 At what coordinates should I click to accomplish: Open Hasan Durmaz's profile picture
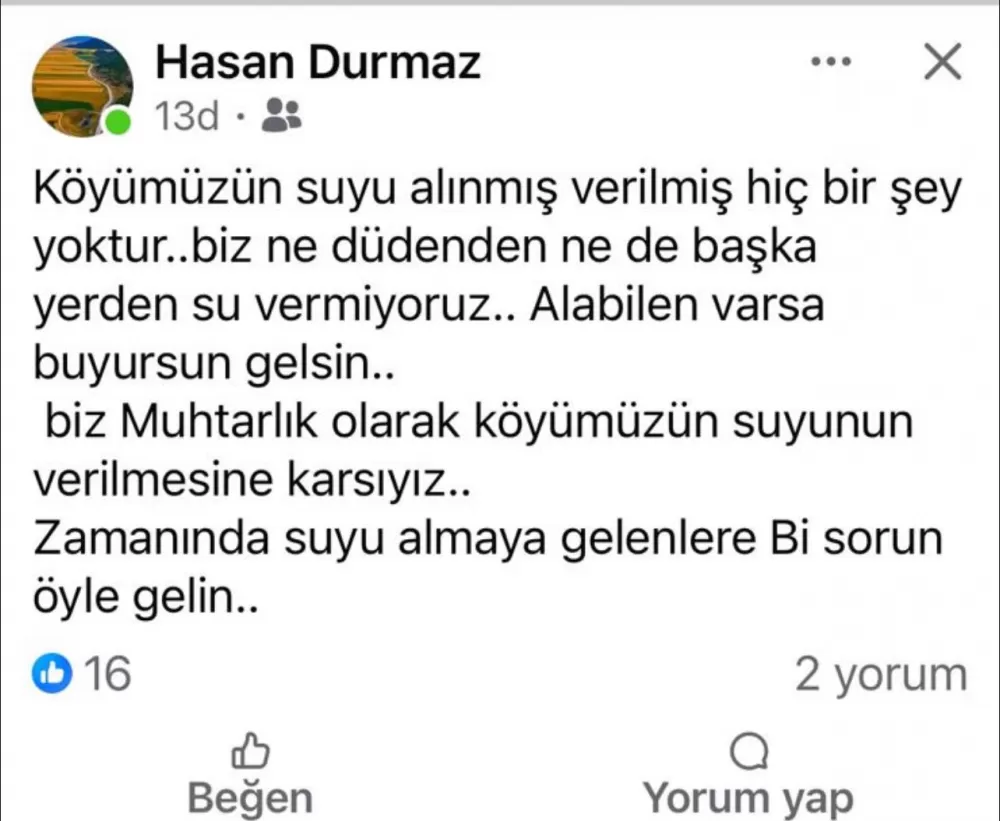[x=82, y=86]
